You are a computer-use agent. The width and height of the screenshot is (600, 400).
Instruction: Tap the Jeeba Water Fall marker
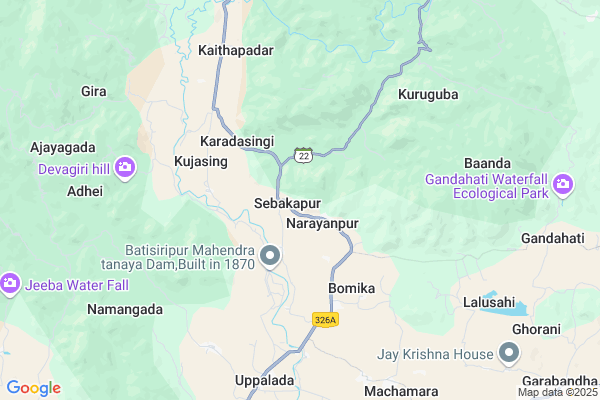(x=11, y=284)
